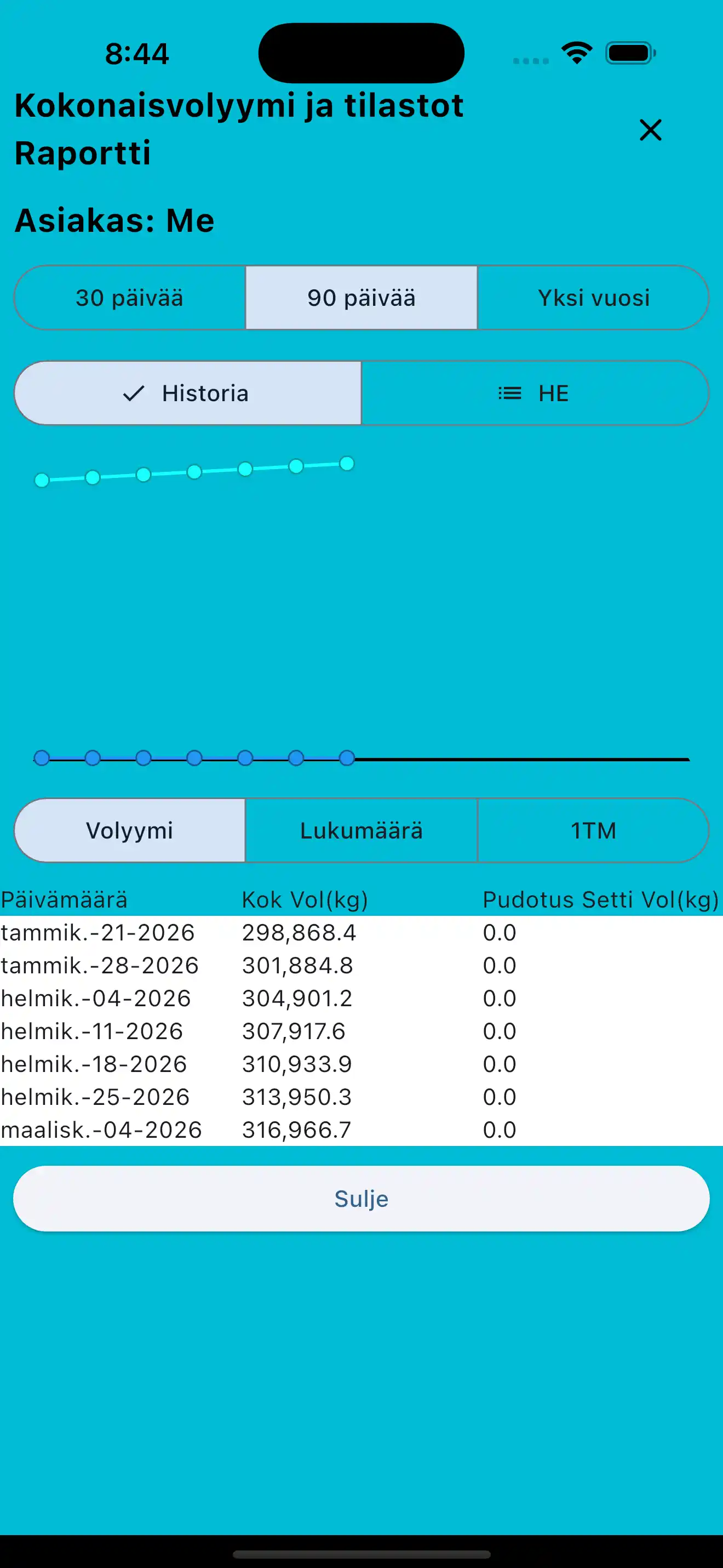Image resolution: width=723 pixels, height=1568 pixels.
Task: Select the Volyymi metric
Action: 129,830
